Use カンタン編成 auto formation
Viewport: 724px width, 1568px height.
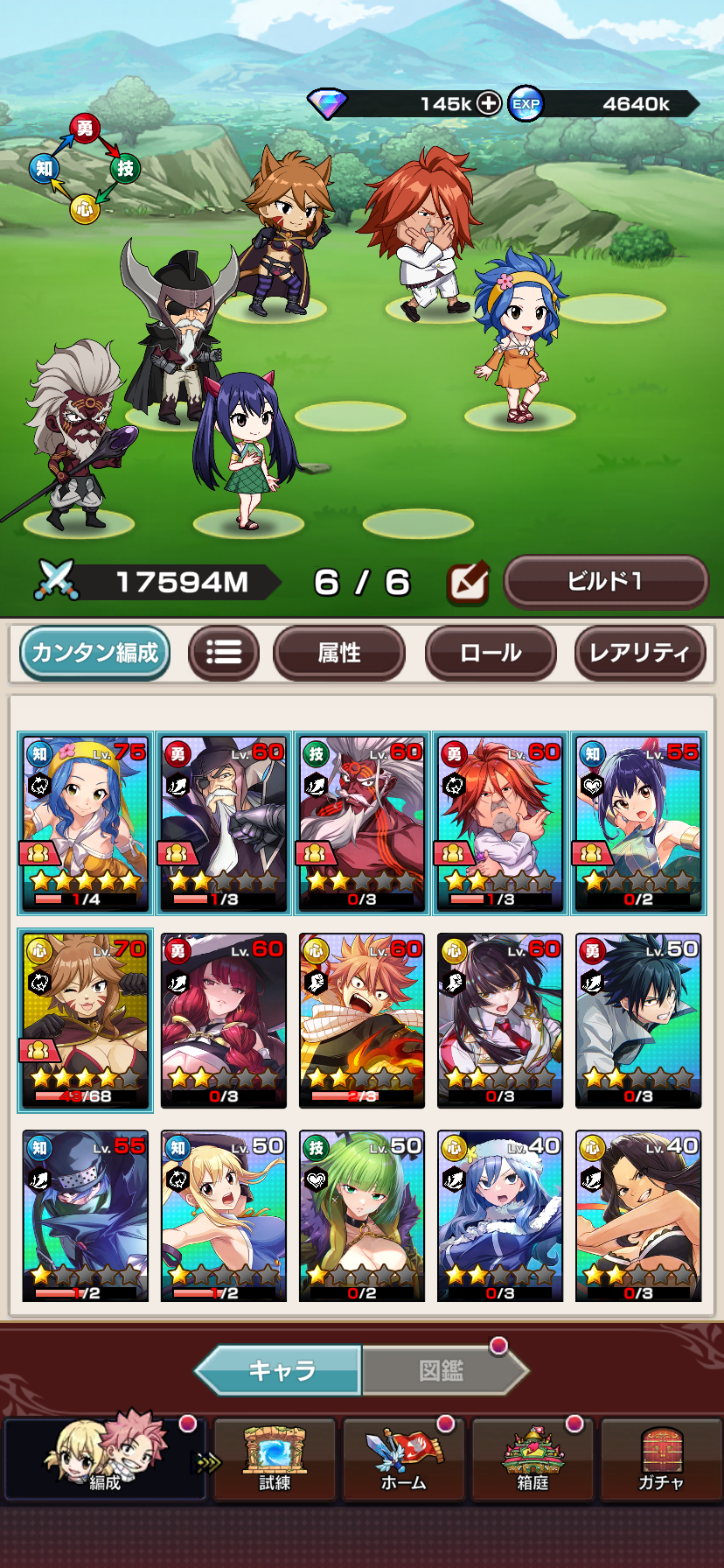click(94, 653)
